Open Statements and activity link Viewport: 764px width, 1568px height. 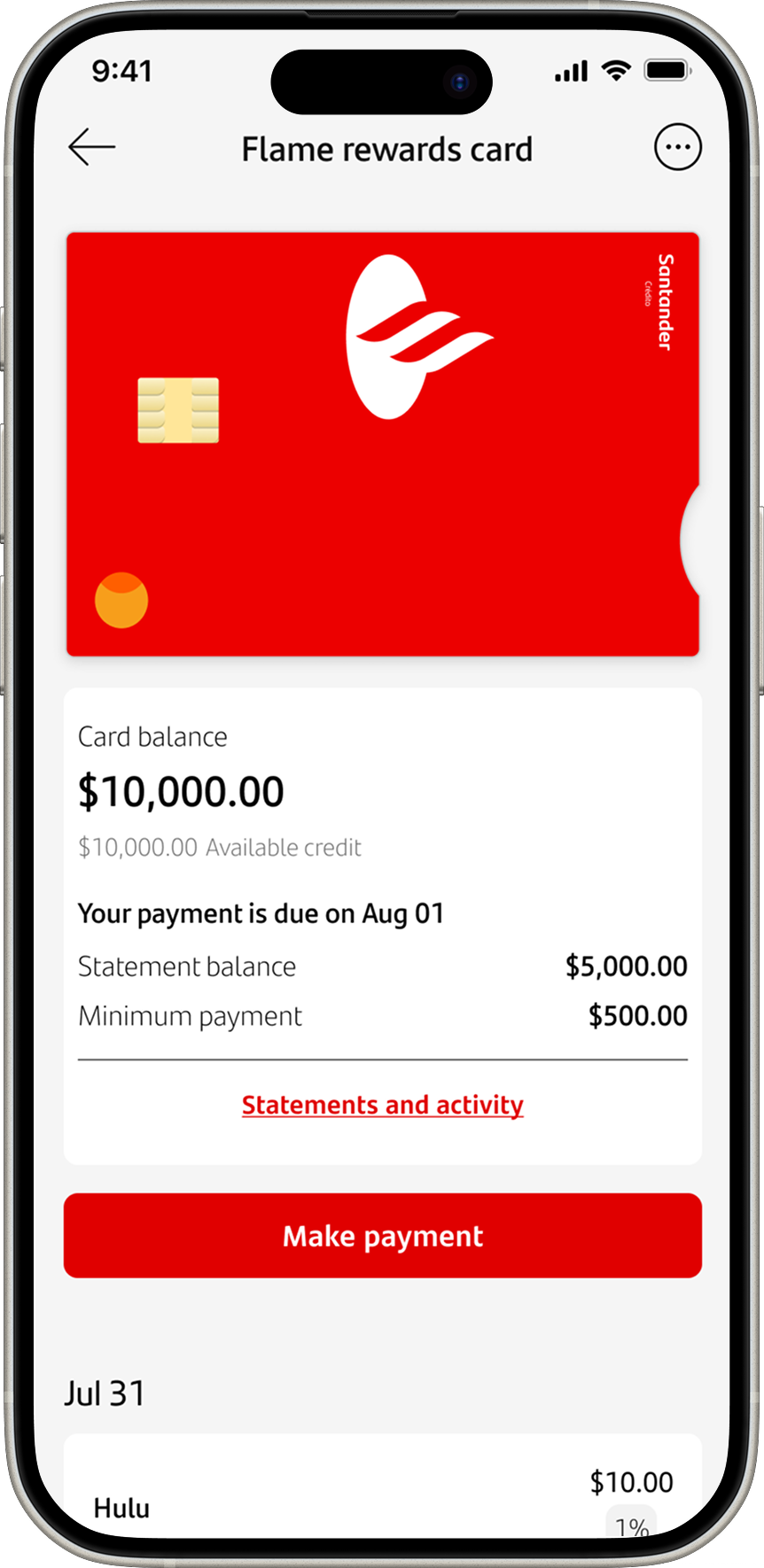(382, 1105)
